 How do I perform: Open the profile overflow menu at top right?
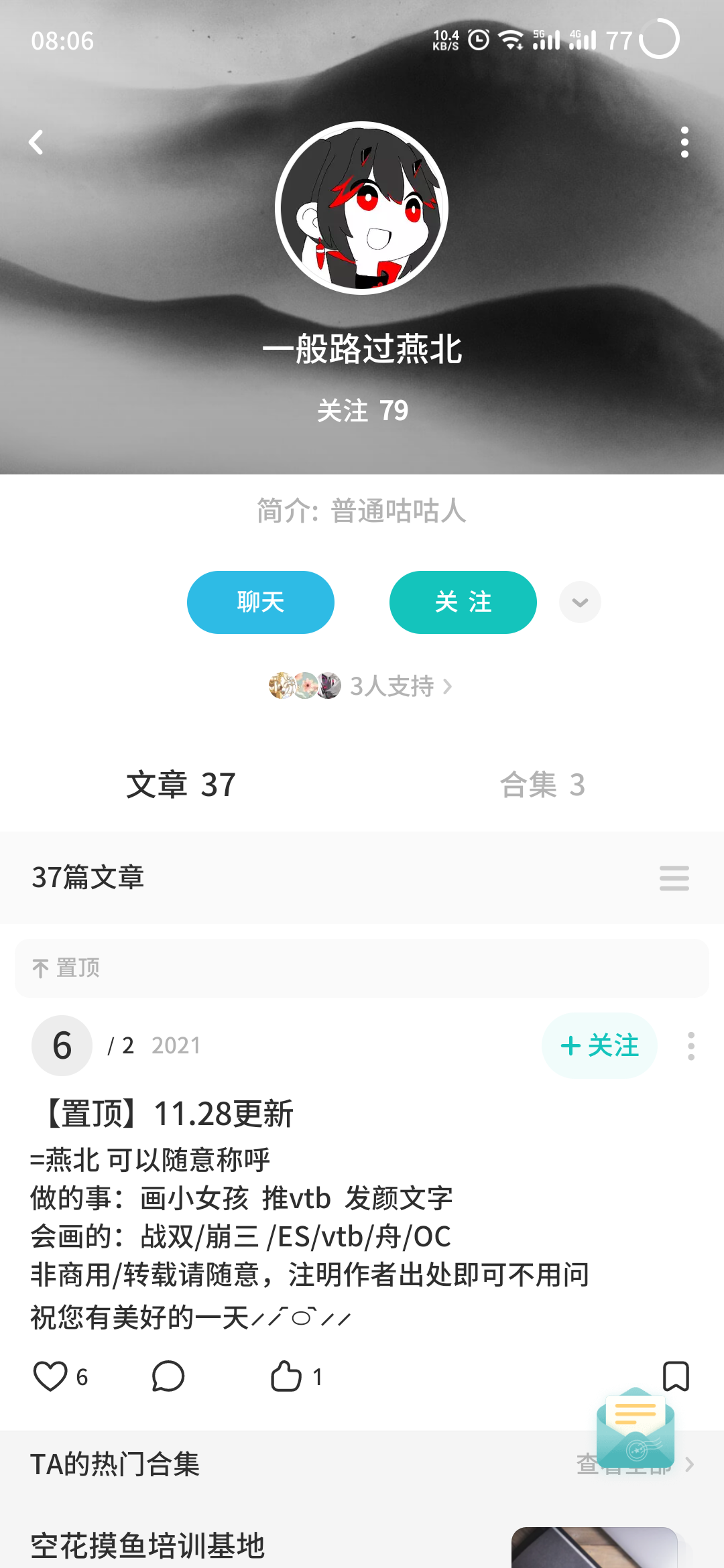[x=684, y=142]
